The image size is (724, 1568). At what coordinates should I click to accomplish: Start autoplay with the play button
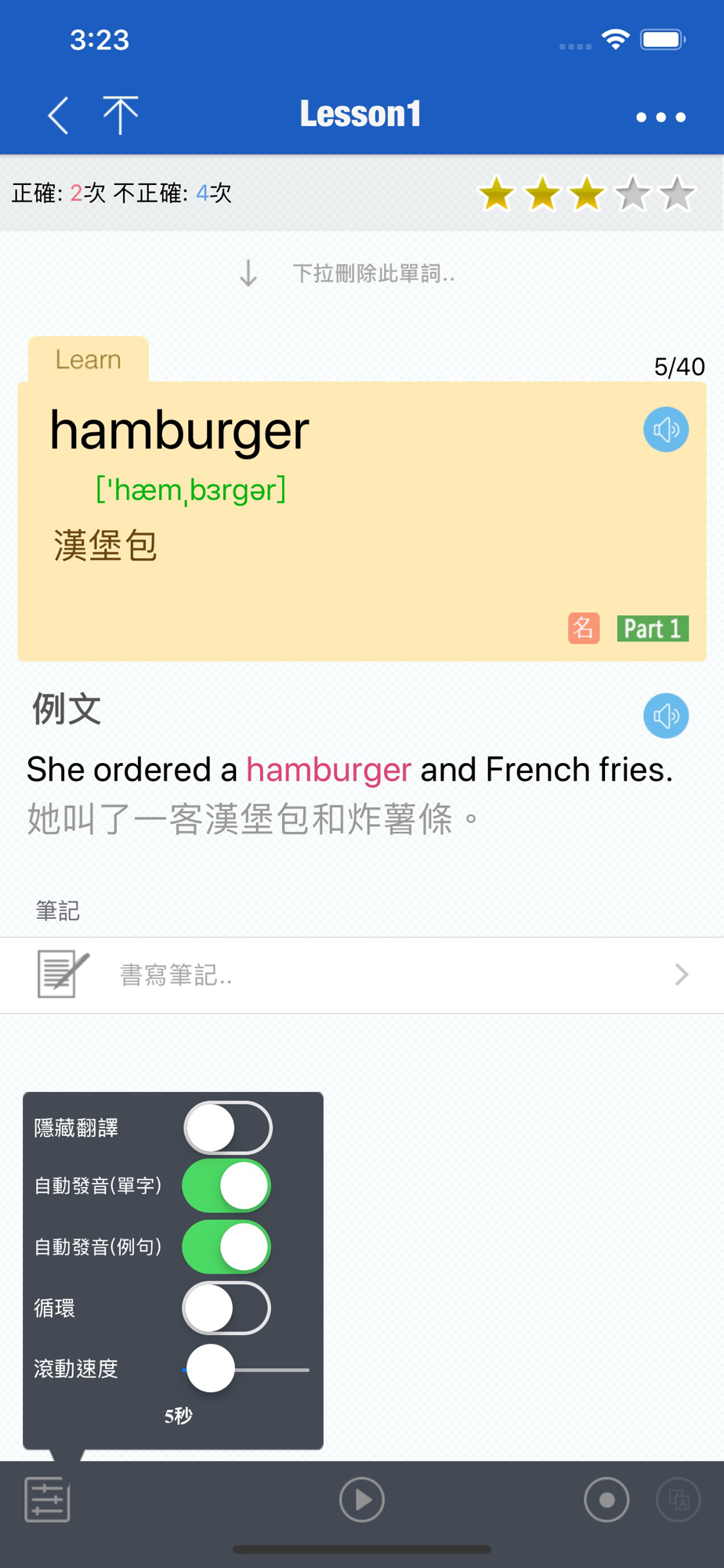click(362, 1500)
